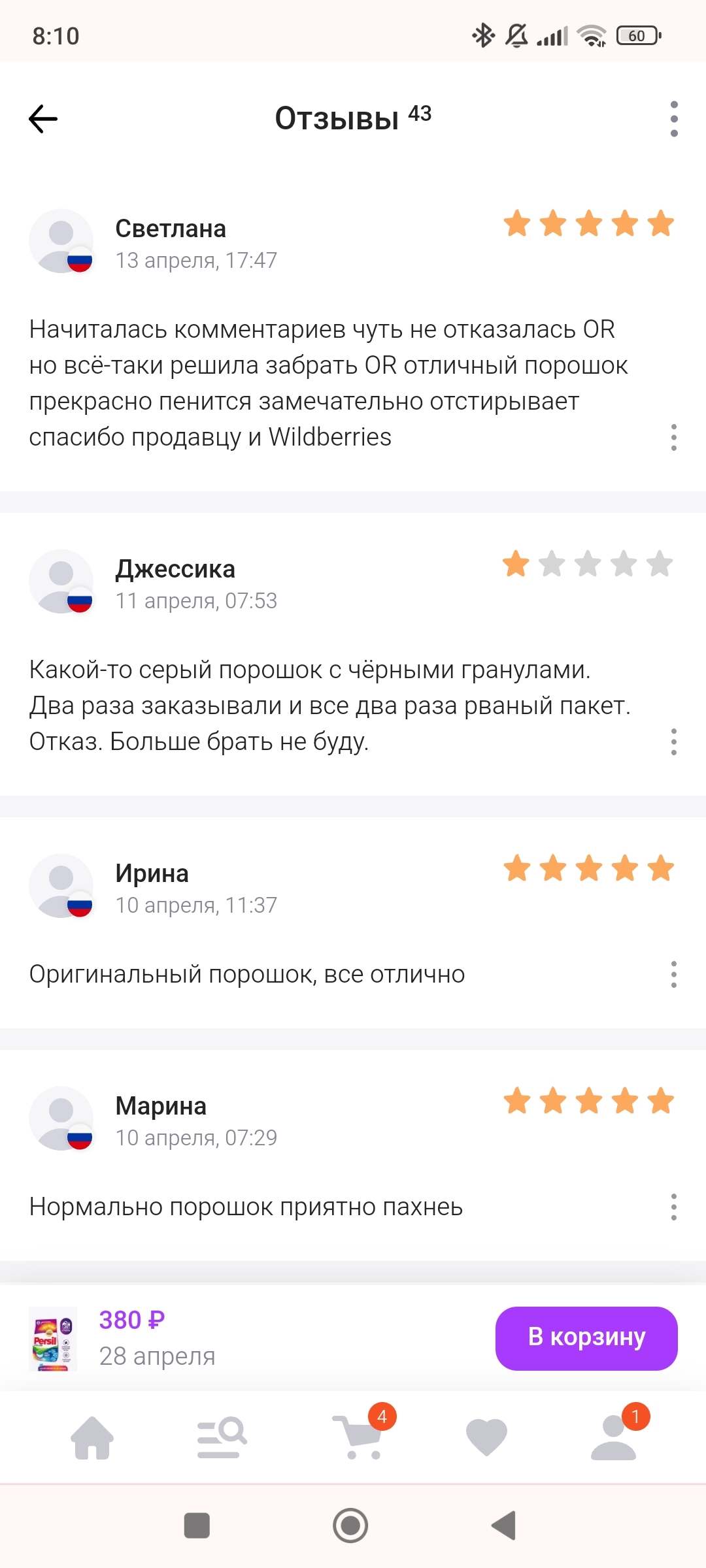Open options for Марина's review
The width and height of the screenshot is (706, 1568).
[673, 1207]
